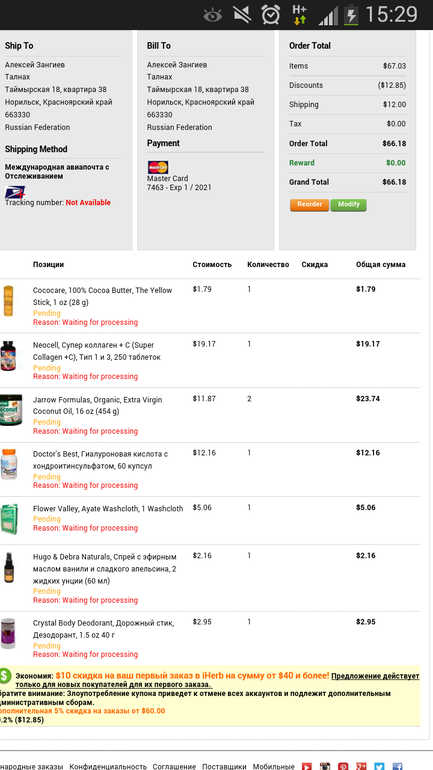Open the Cococare Cocoa Butter product
Image resolution: width=433 pixels, height=770 pixels.
103,296
